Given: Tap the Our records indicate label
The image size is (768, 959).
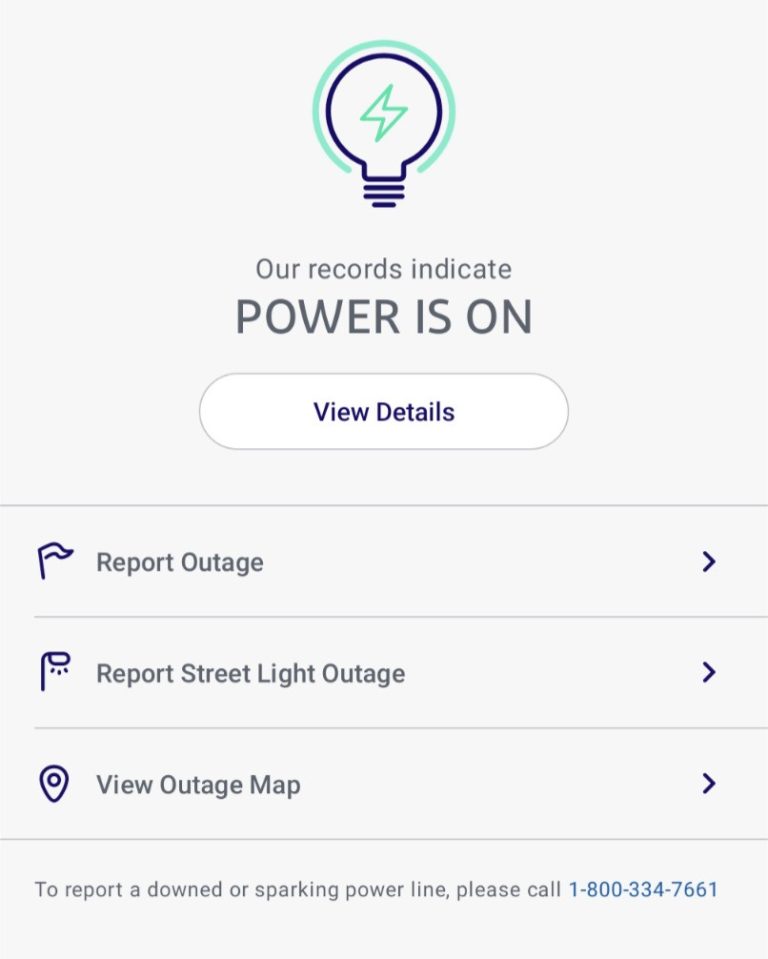Looking at the screenshot, I should [384, 268].
